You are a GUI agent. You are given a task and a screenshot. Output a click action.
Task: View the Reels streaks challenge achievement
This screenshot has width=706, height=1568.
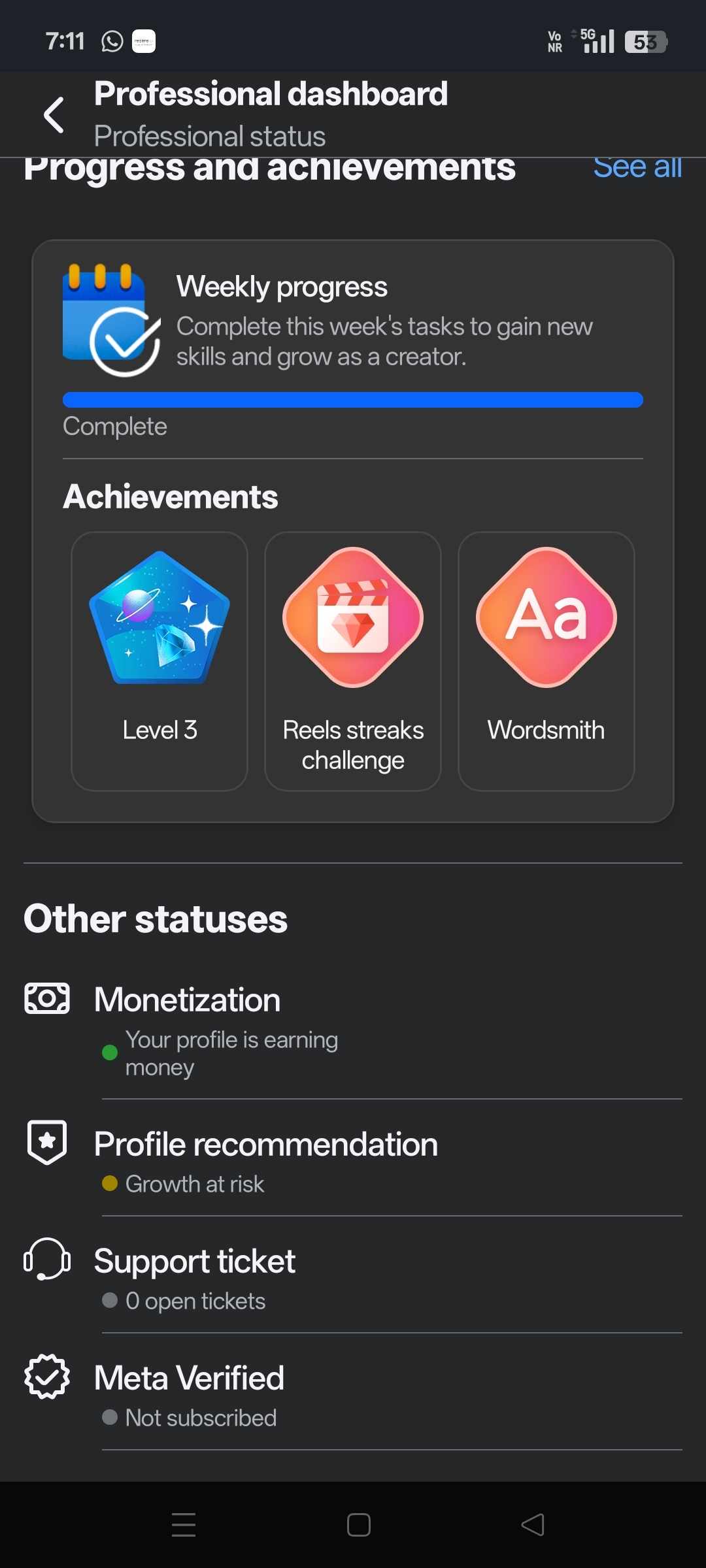click(353, 661)
